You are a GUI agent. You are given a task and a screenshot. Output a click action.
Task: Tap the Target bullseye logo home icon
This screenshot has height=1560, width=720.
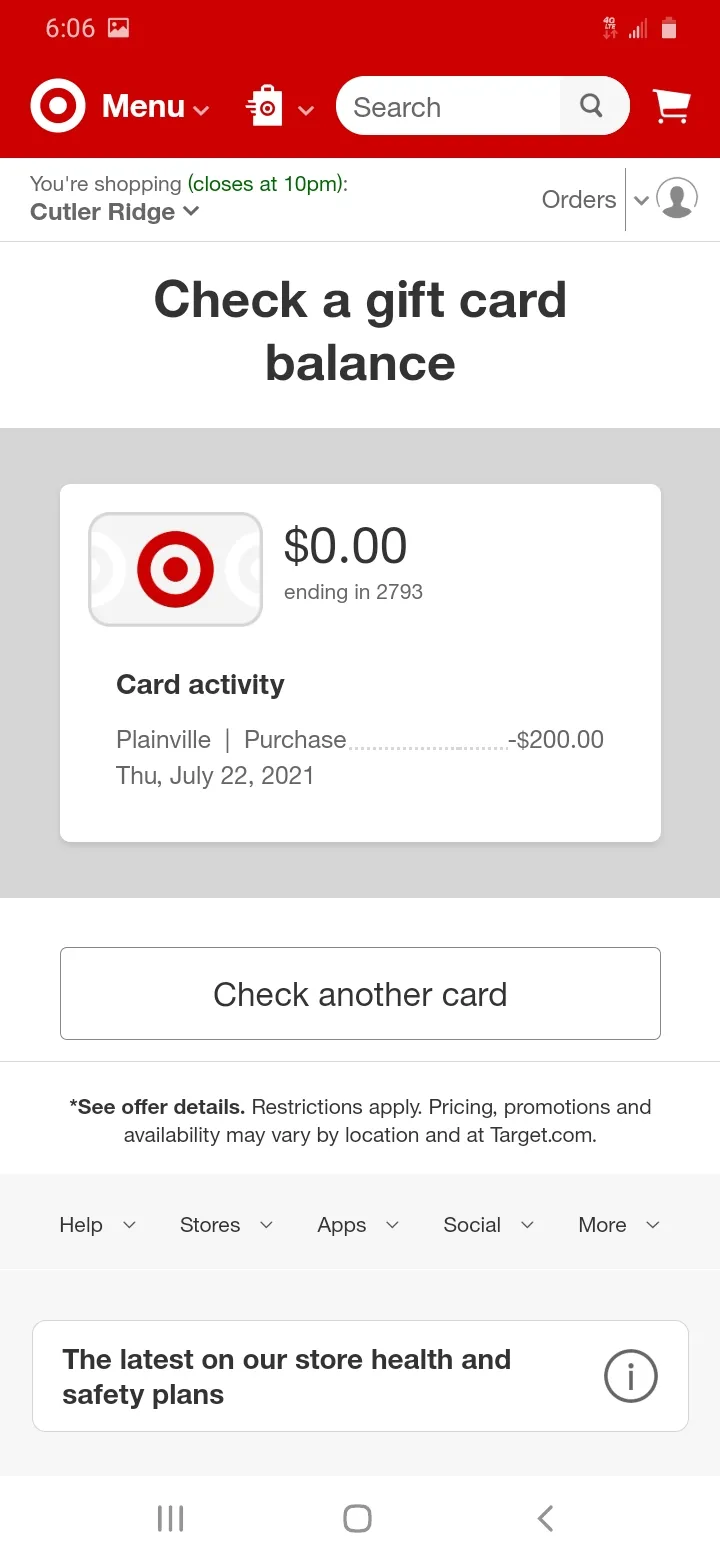click(x=58, y=106)
